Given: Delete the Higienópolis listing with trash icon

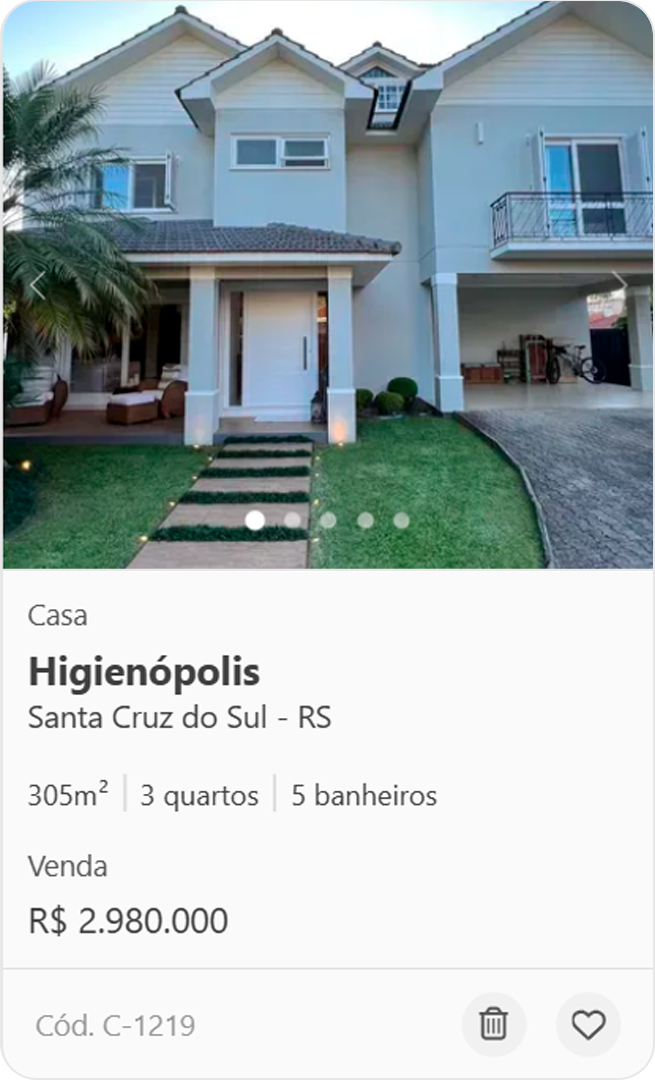Looking at the screenshot, I should click(x=493, y=1024).
